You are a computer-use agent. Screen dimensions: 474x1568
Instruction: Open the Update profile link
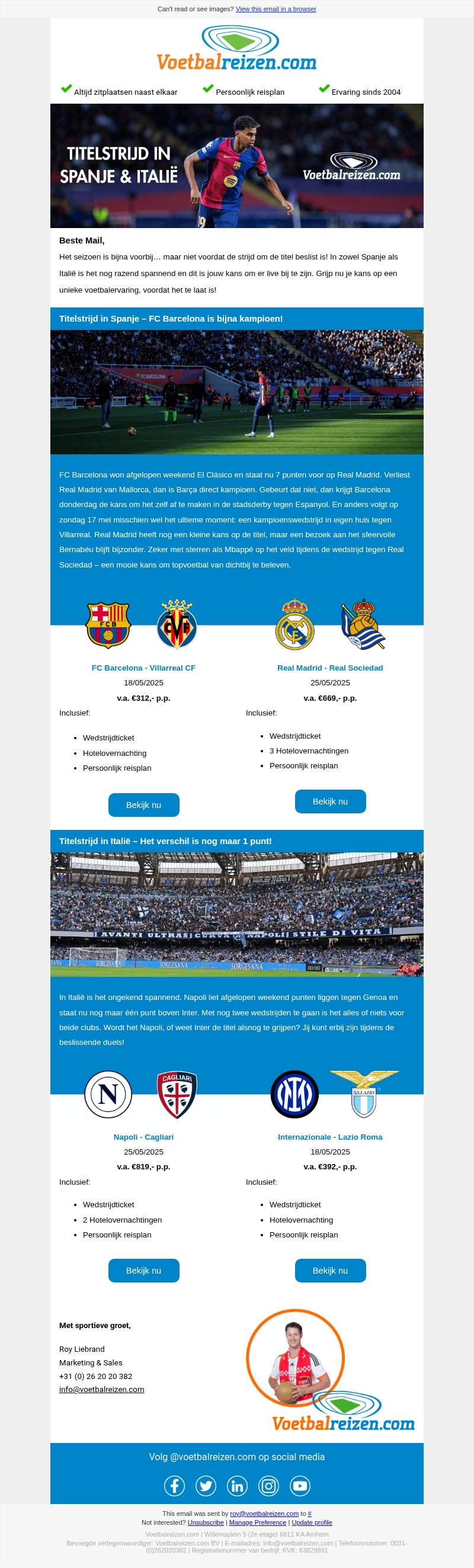312,1522
